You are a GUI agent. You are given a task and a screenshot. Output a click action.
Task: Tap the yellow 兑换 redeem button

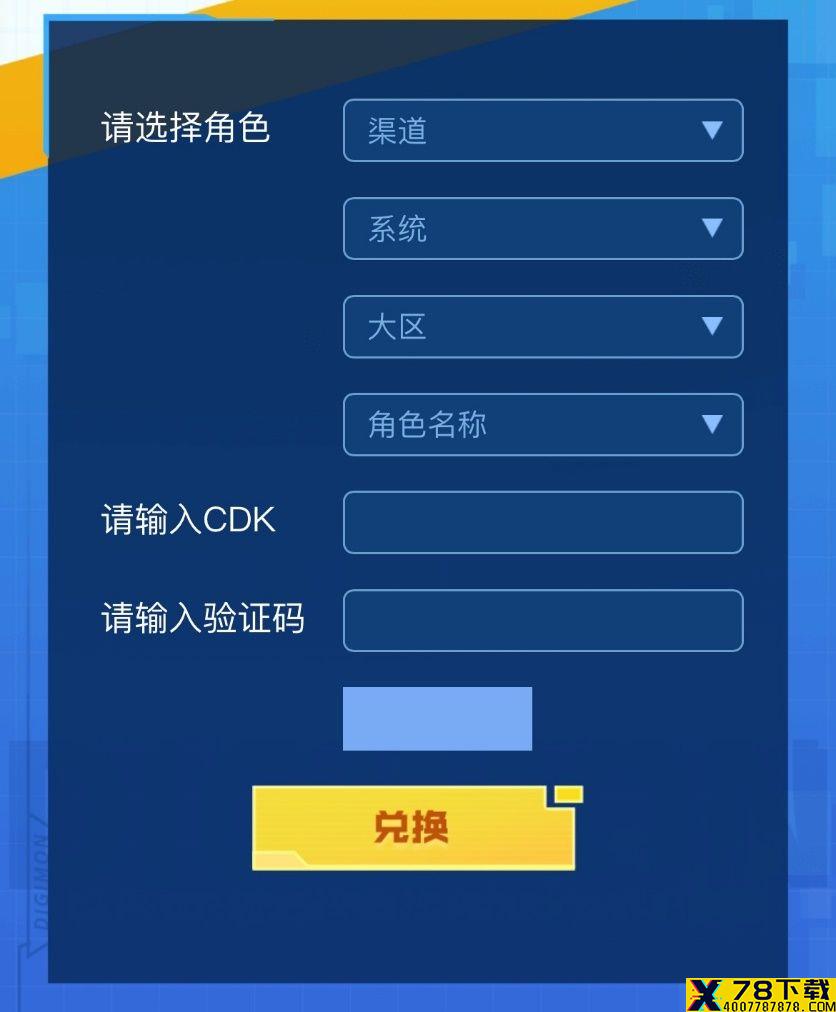click(x=414, y=828)
